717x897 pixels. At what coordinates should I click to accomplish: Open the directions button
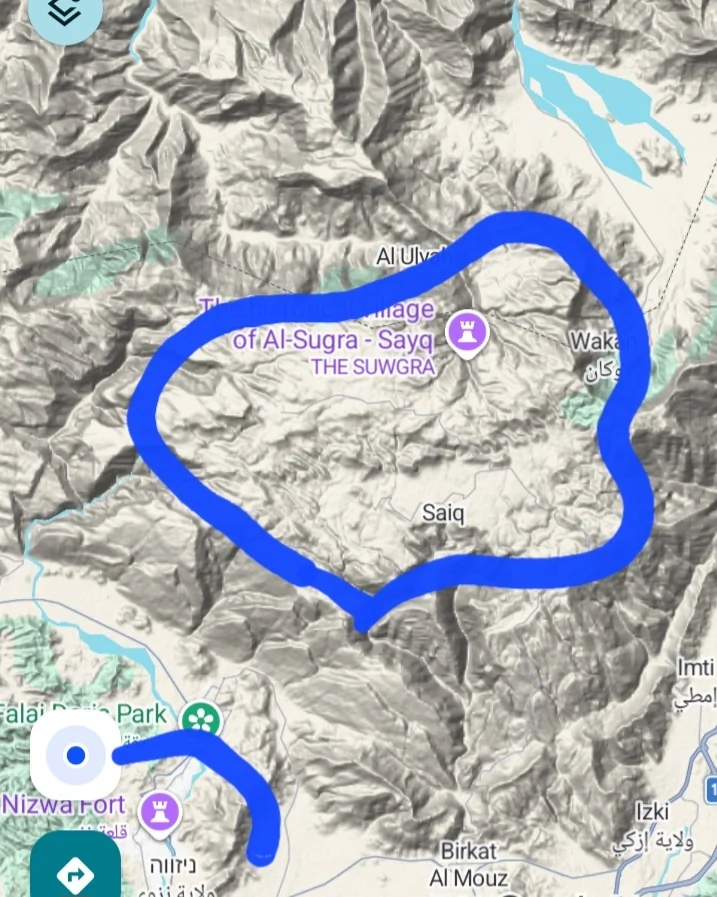coord(75,869)
